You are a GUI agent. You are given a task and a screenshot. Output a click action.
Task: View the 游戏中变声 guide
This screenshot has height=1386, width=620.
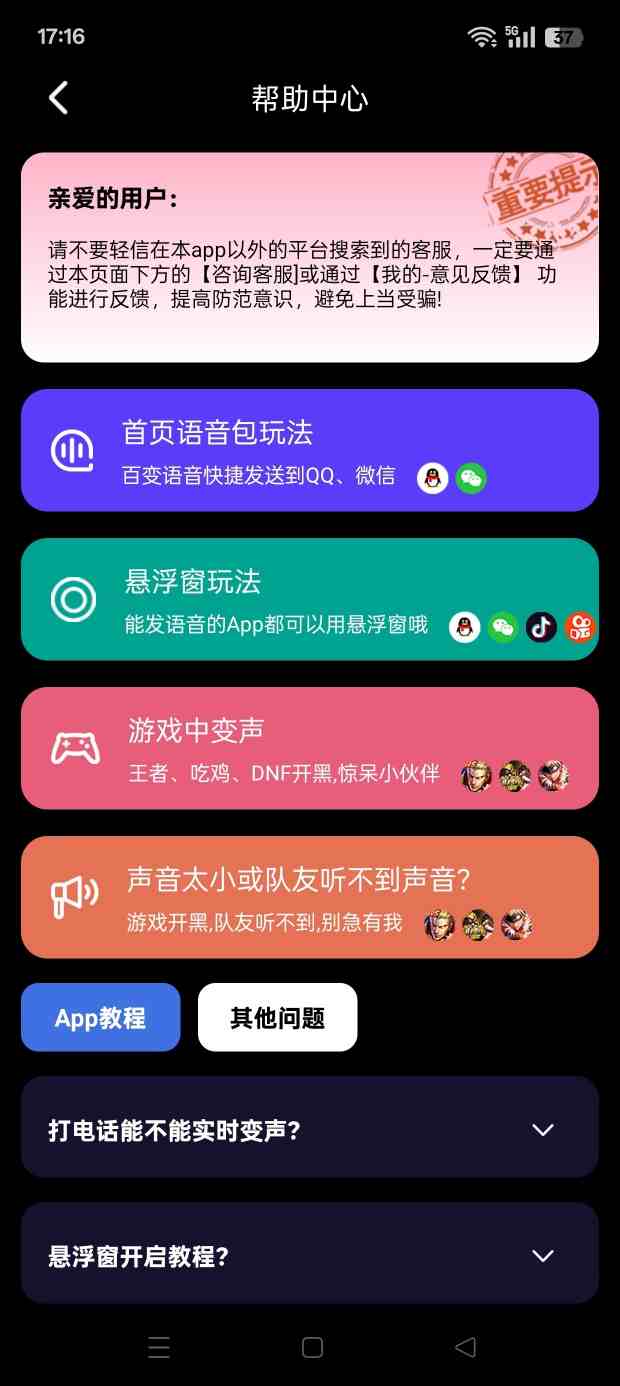point(309,748)
